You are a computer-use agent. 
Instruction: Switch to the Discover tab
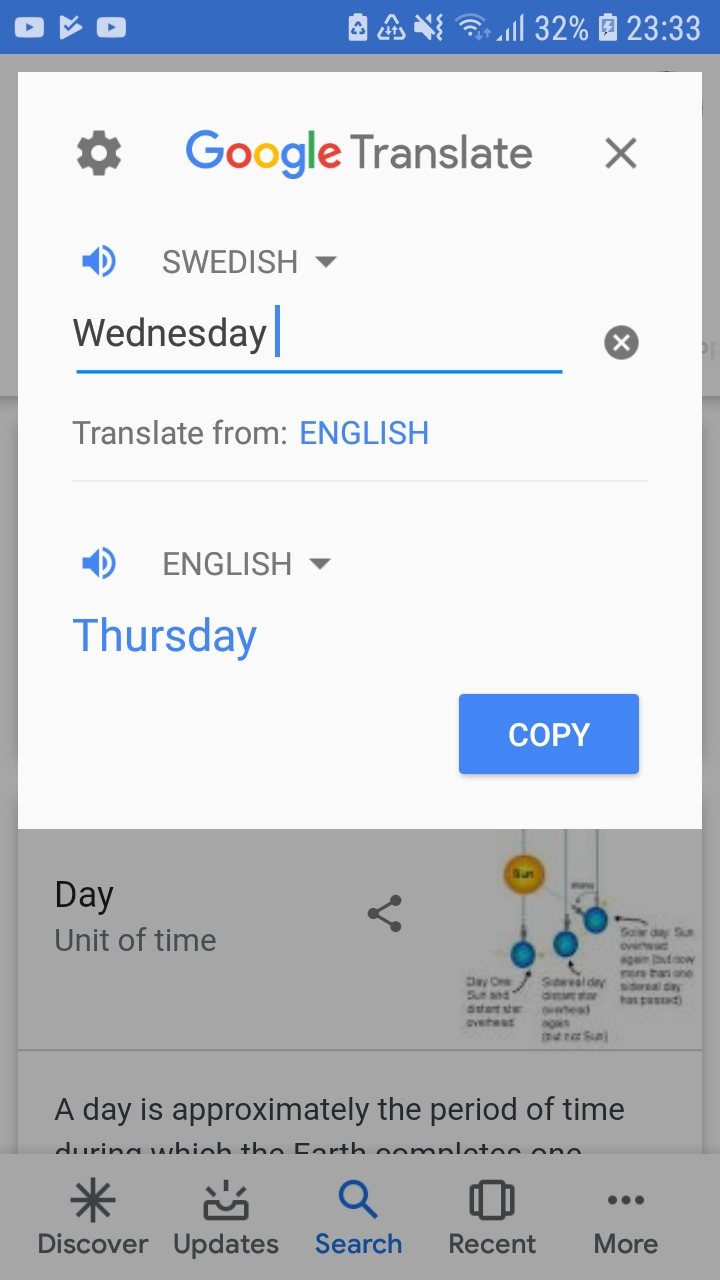(93, 1217)
